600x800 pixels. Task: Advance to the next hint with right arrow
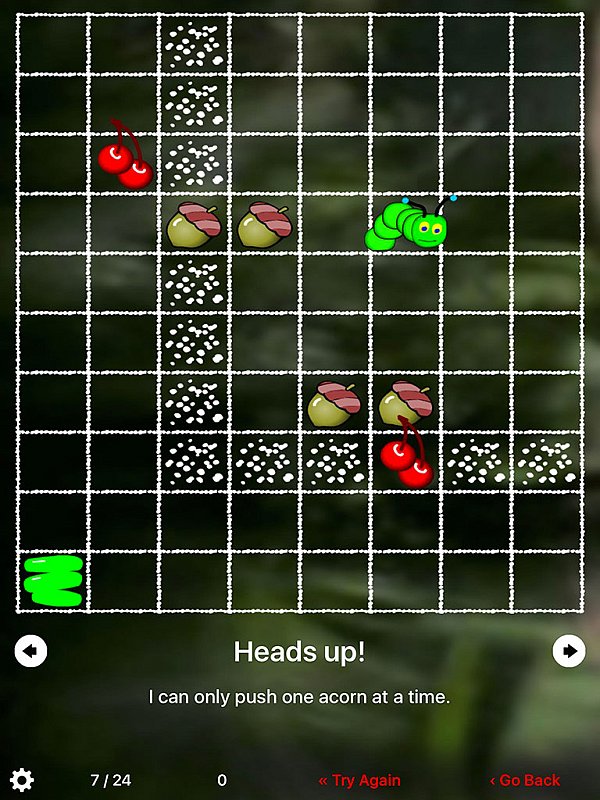point(569,651)
